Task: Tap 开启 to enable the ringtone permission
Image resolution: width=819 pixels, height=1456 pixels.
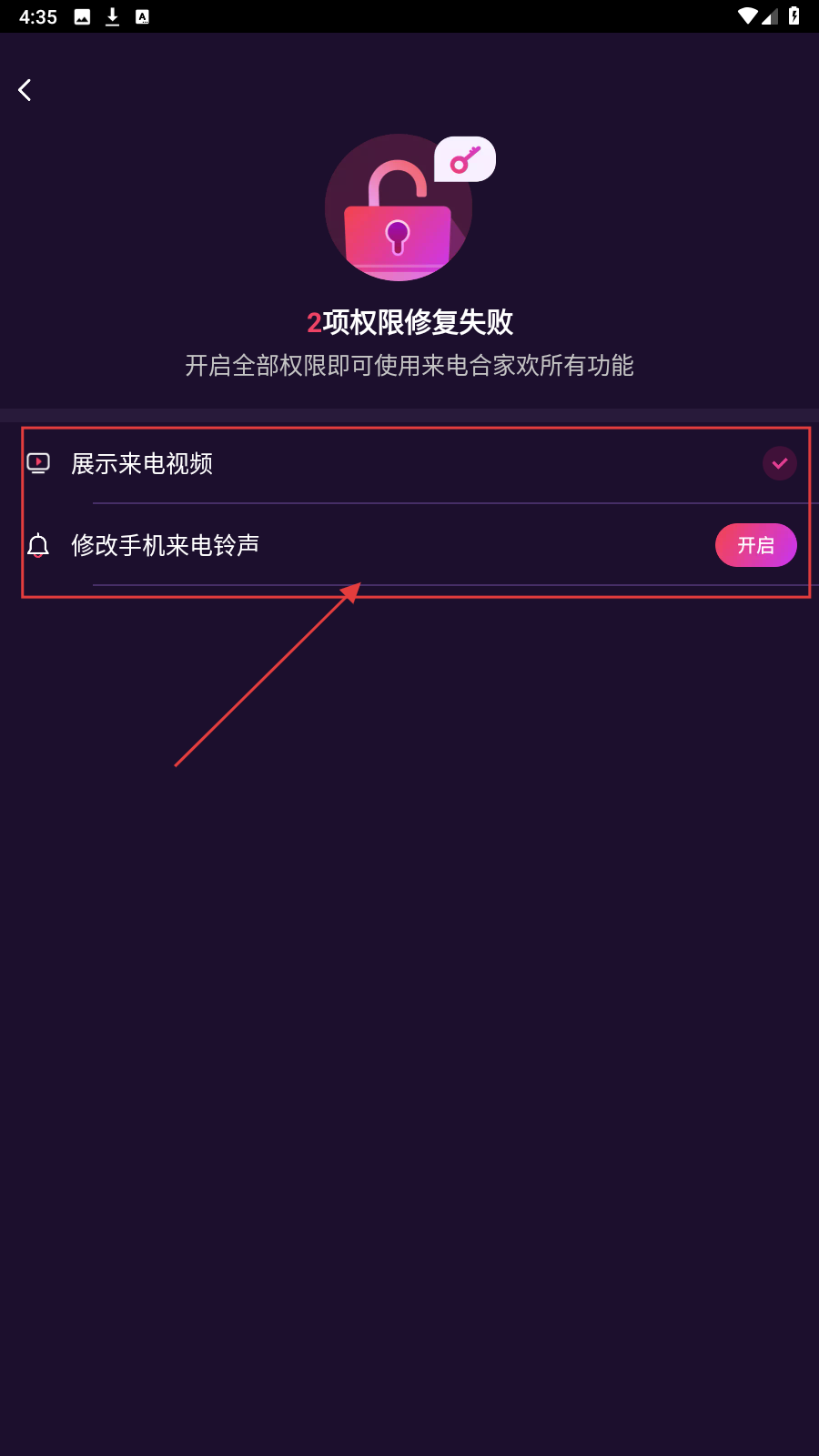Action: (755, 545)
